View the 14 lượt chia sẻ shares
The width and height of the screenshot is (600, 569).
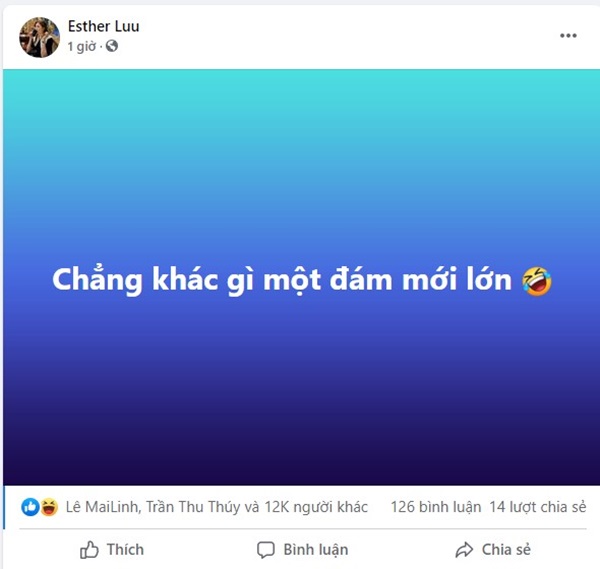537,507
